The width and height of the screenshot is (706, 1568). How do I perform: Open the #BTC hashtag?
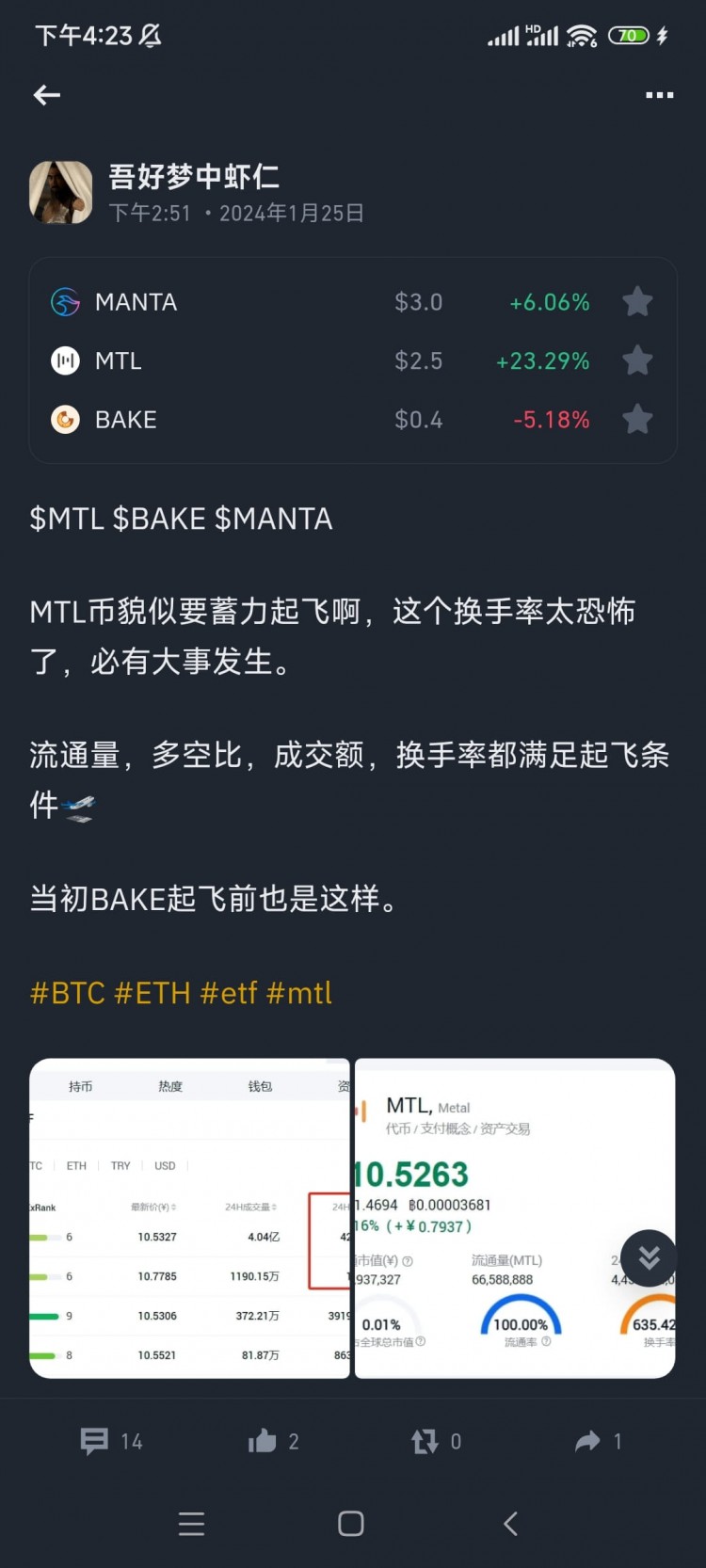(x=67, y=993)
